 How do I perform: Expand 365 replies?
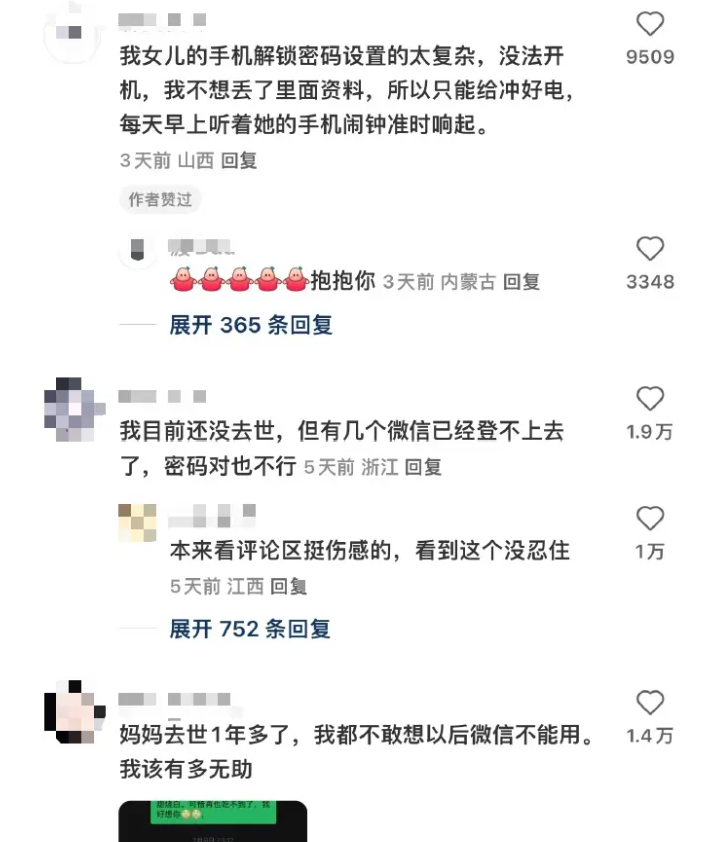pyautogui.click(x=250, y=325)
